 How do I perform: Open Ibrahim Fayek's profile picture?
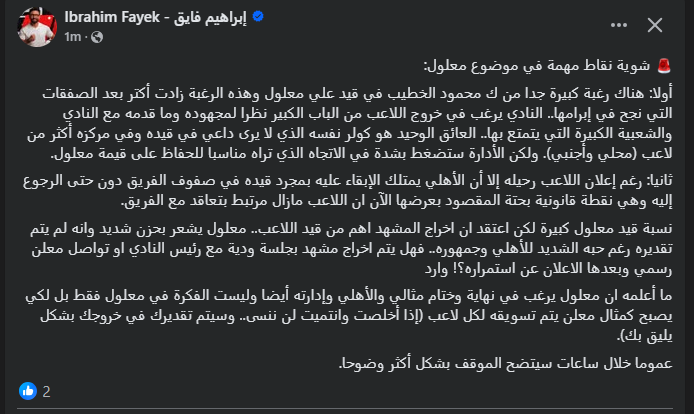(35, 27)
